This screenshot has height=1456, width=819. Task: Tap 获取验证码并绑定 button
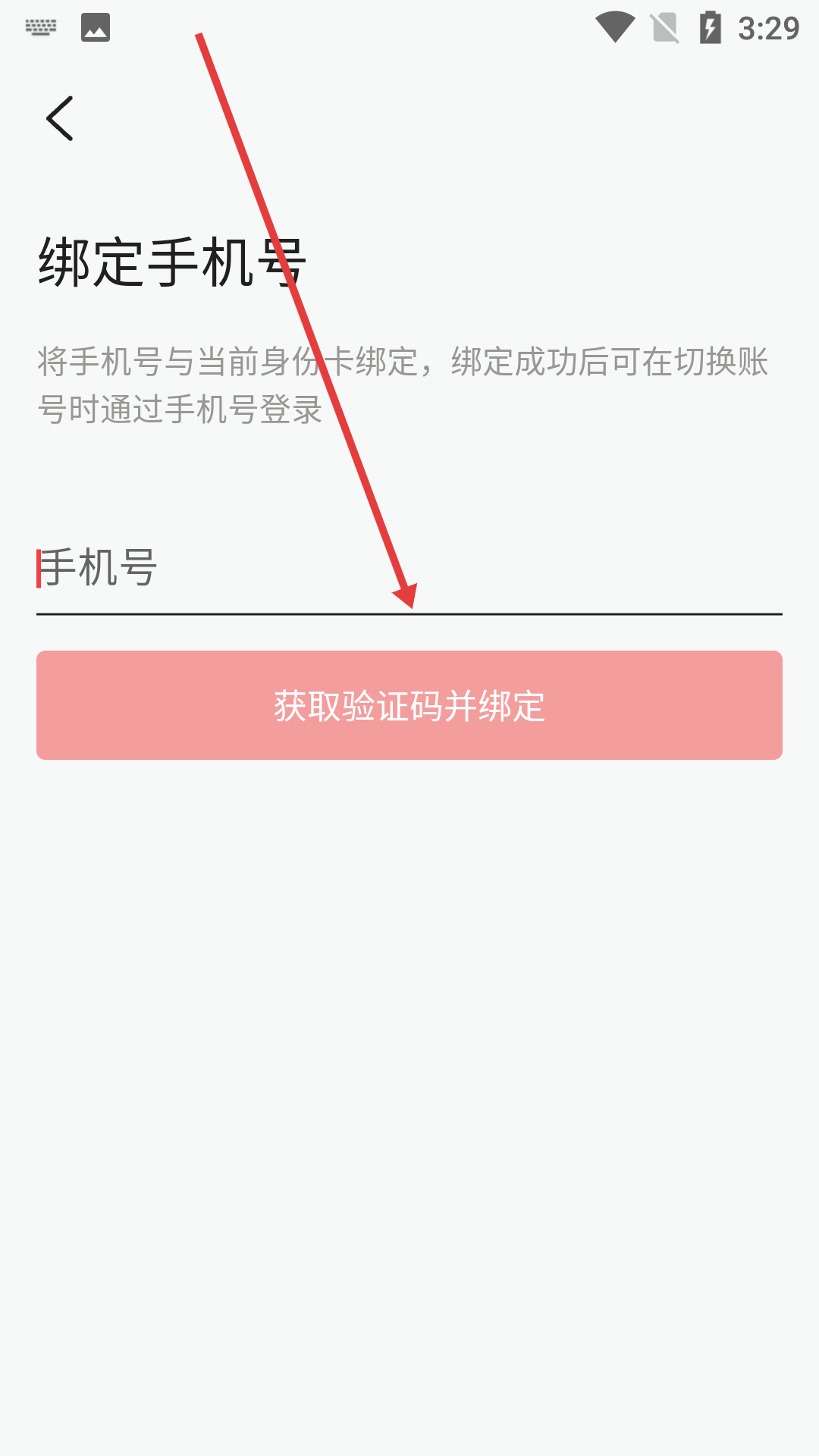pyautogui.click(x=409, y=705)
